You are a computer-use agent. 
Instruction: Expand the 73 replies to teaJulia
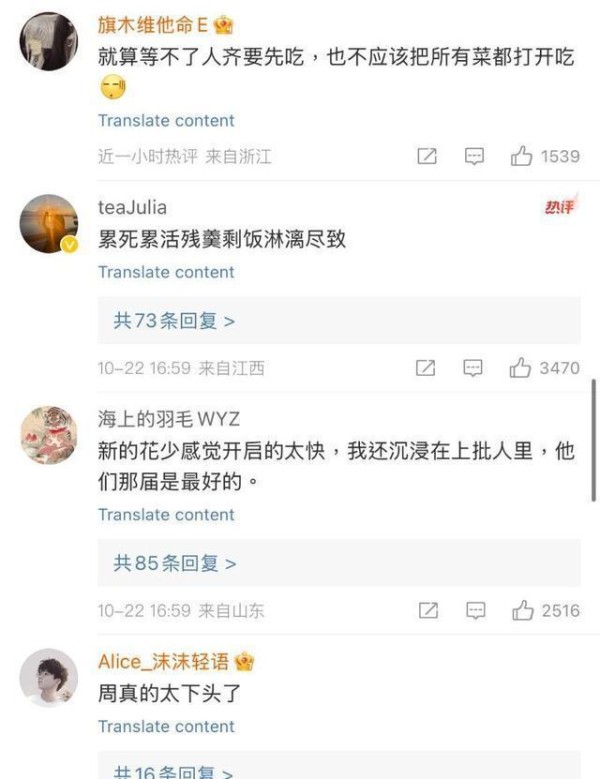coord(174,321)
